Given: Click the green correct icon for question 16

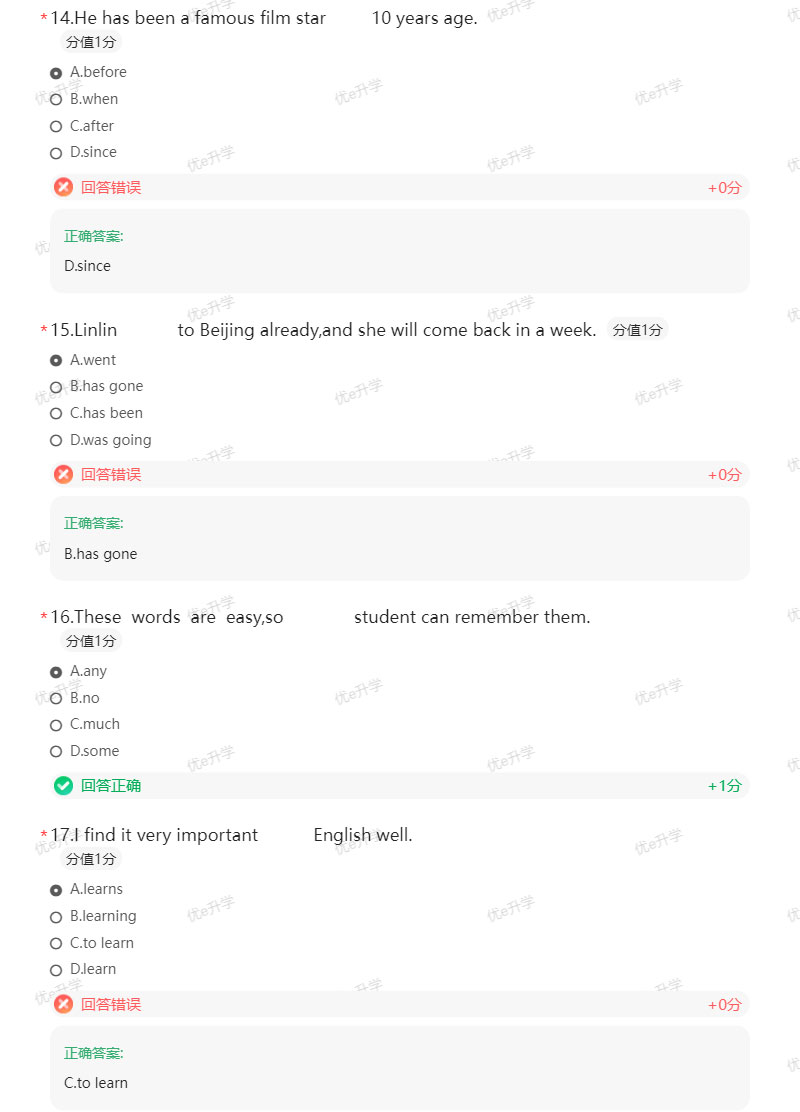Looking at the screenshot, I should point(63,785).
